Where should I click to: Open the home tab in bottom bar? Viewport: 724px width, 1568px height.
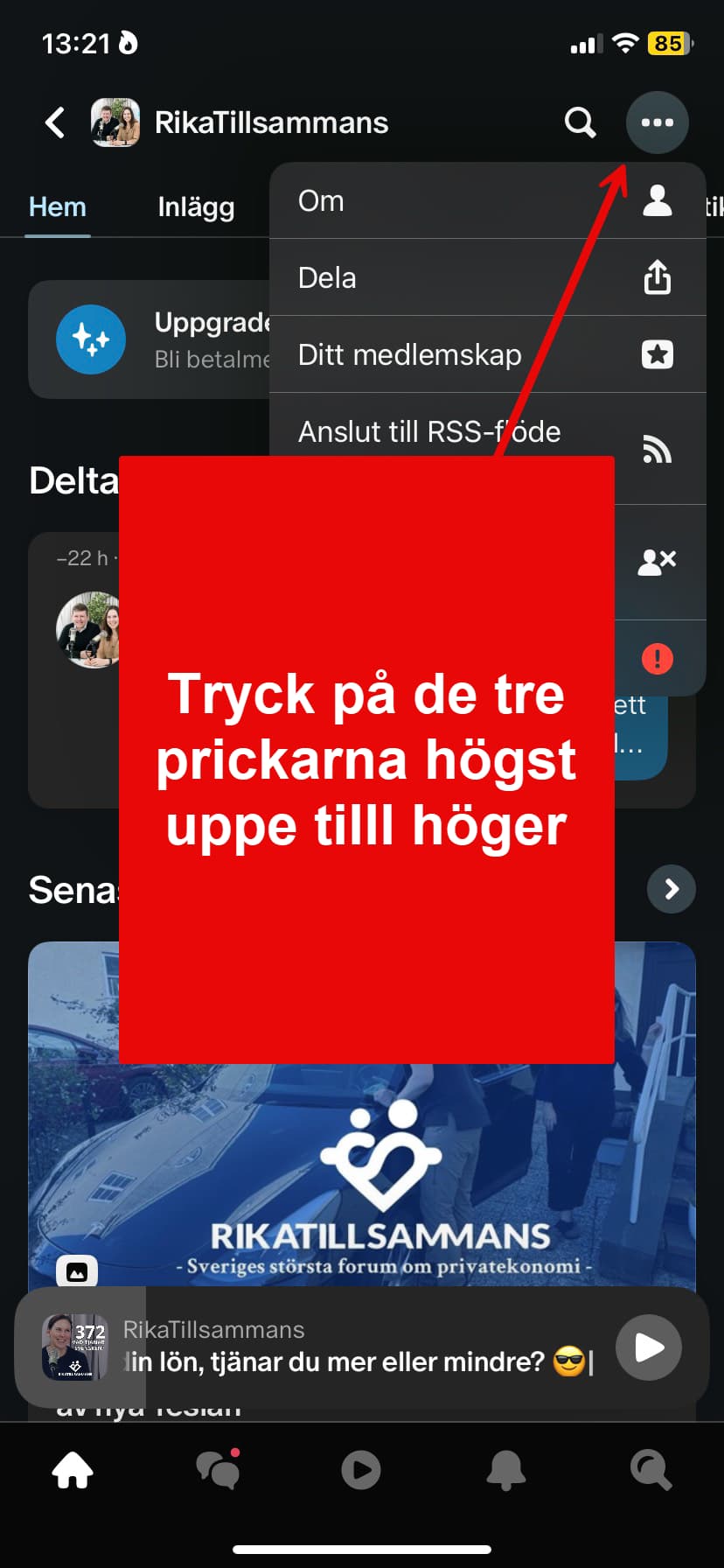73,1470
